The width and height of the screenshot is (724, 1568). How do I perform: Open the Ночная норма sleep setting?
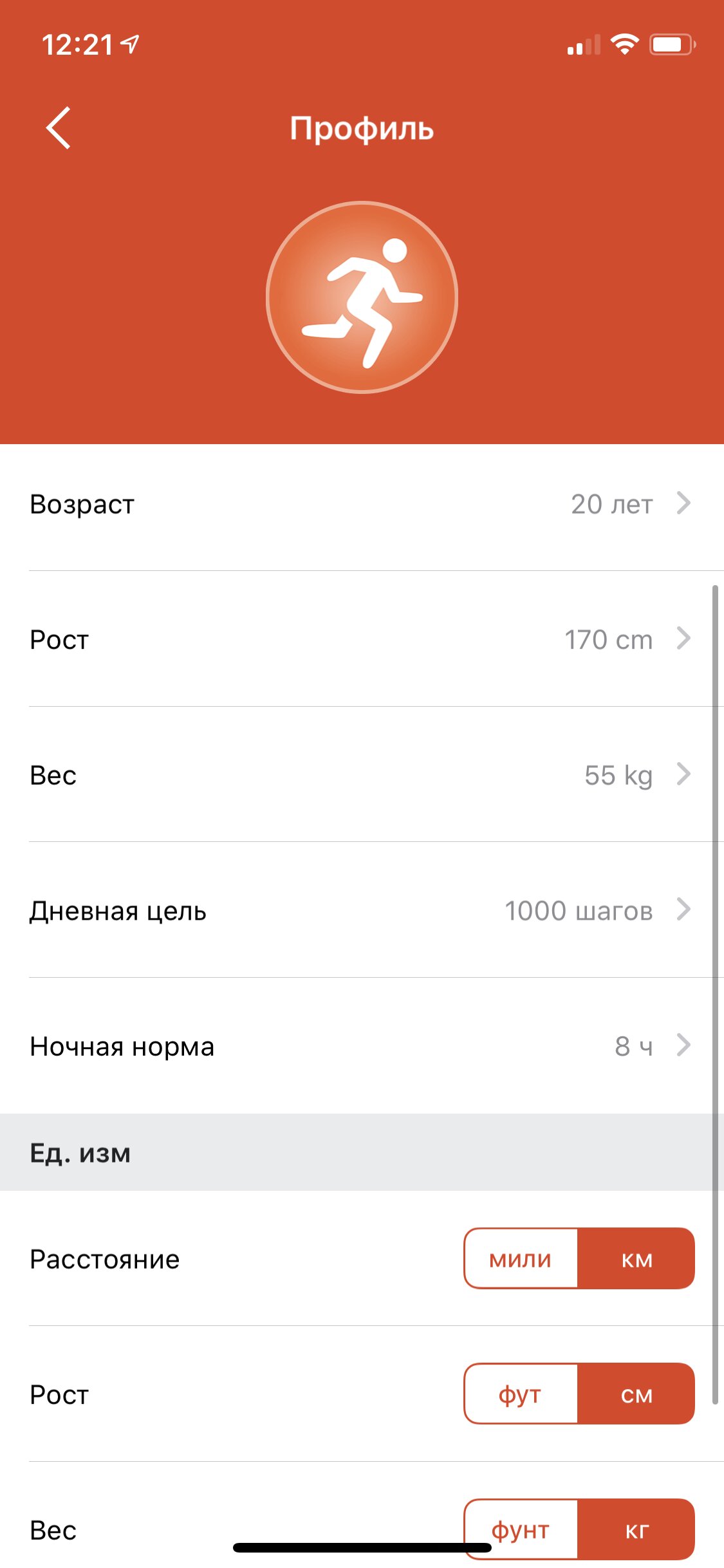click(x=362, y=1046)
